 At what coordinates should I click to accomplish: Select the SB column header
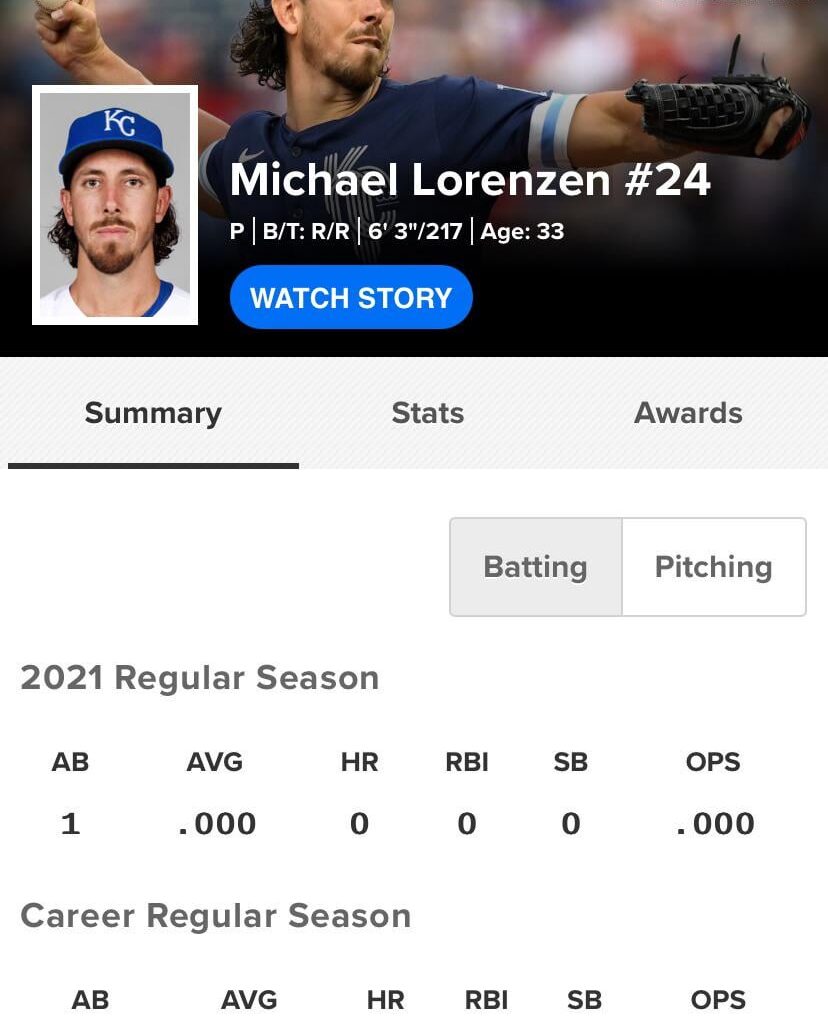(x=570, y=762)
